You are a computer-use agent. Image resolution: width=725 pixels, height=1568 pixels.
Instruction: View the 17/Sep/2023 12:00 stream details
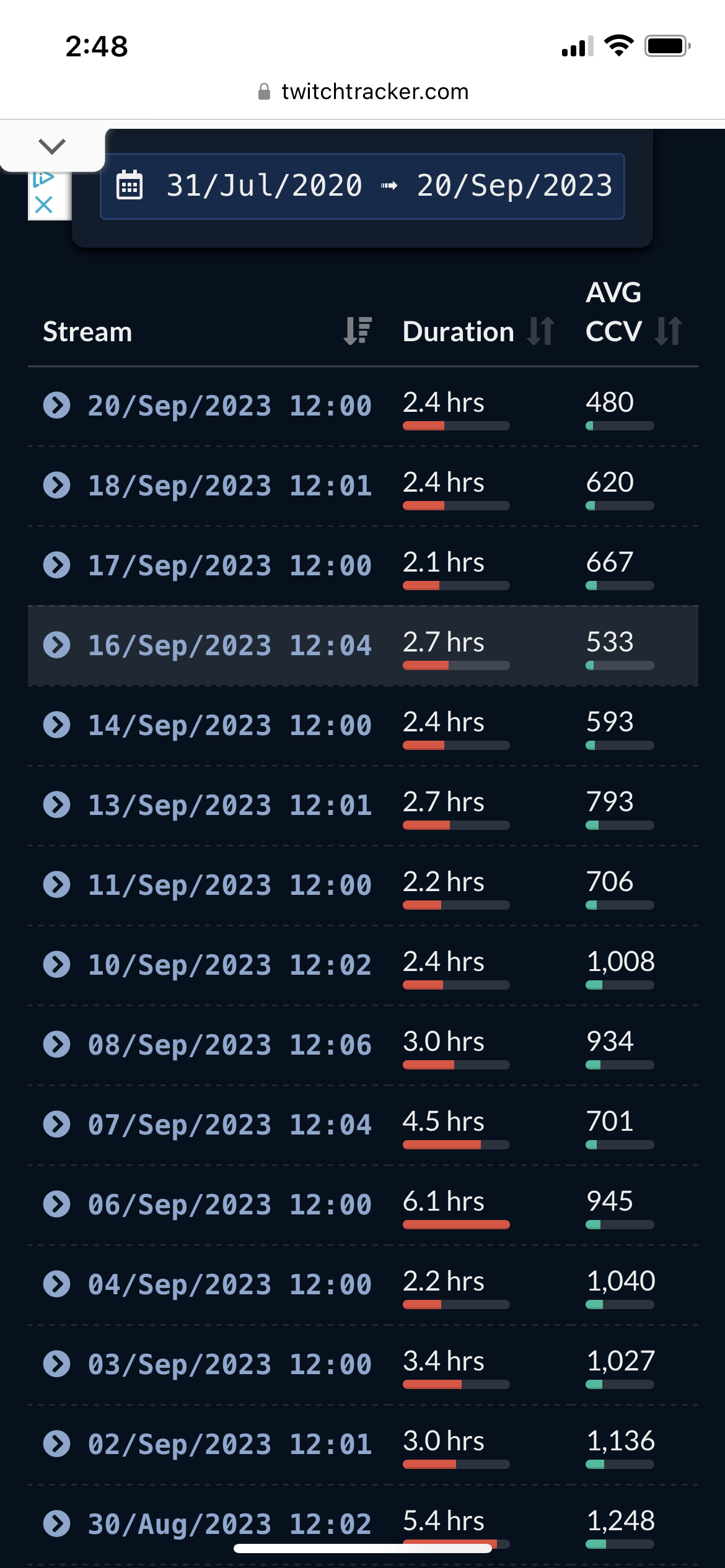point(229,566)
